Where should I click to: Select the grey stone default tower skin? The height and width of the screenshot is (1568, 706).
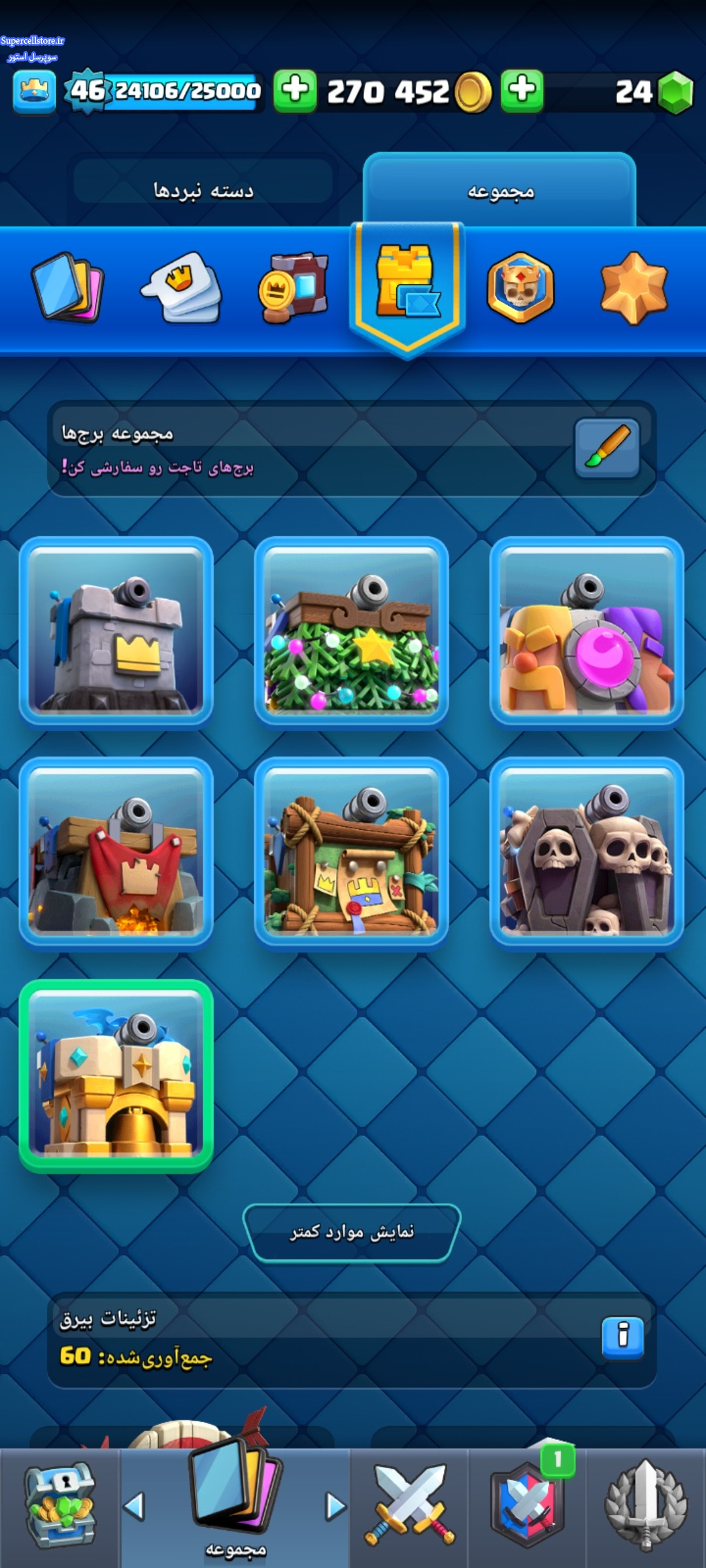pos(116,632)
